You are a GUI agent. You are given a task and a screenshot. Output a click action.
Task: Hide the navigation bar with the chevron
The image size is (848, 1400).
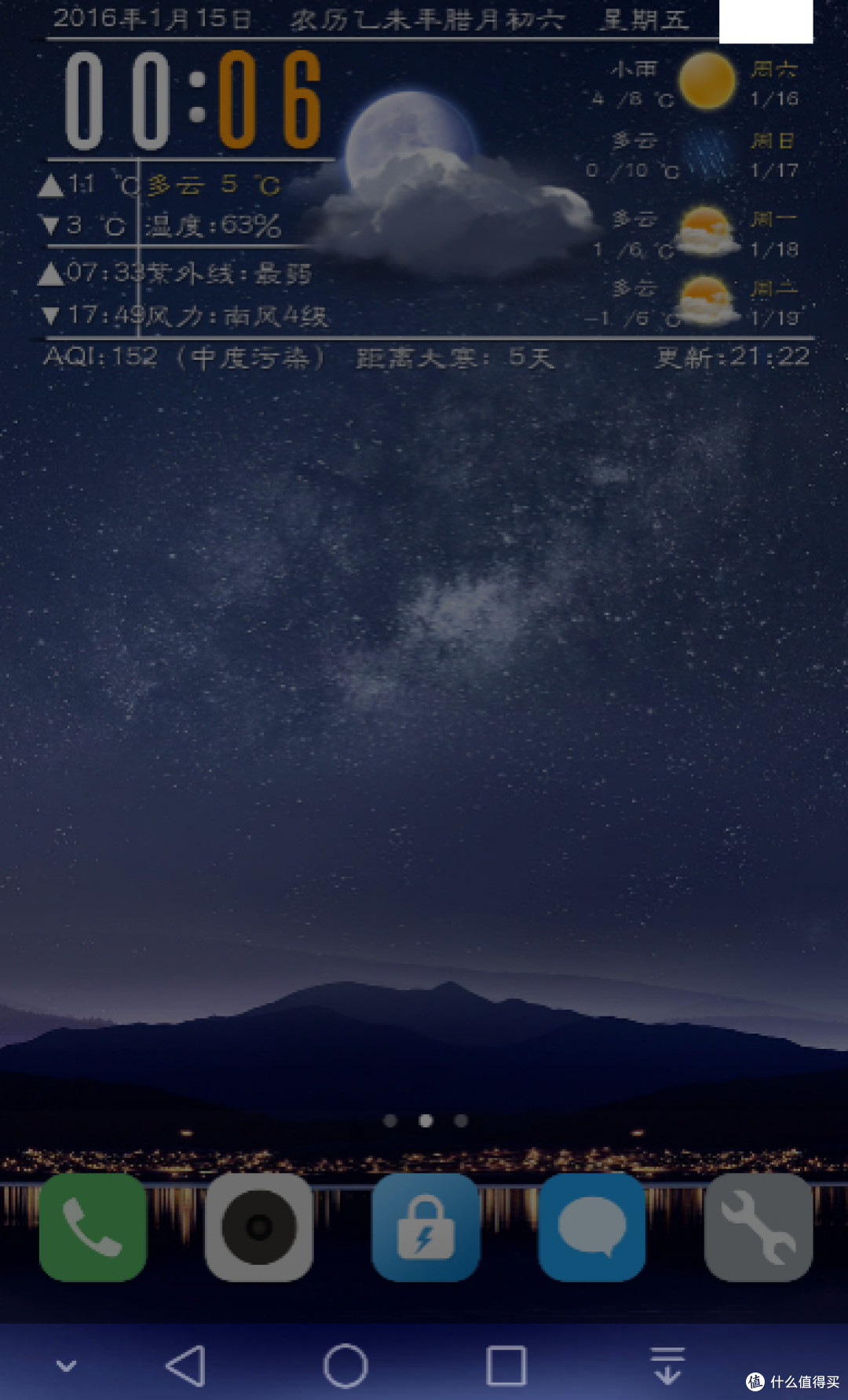[x=67, y=1365]
